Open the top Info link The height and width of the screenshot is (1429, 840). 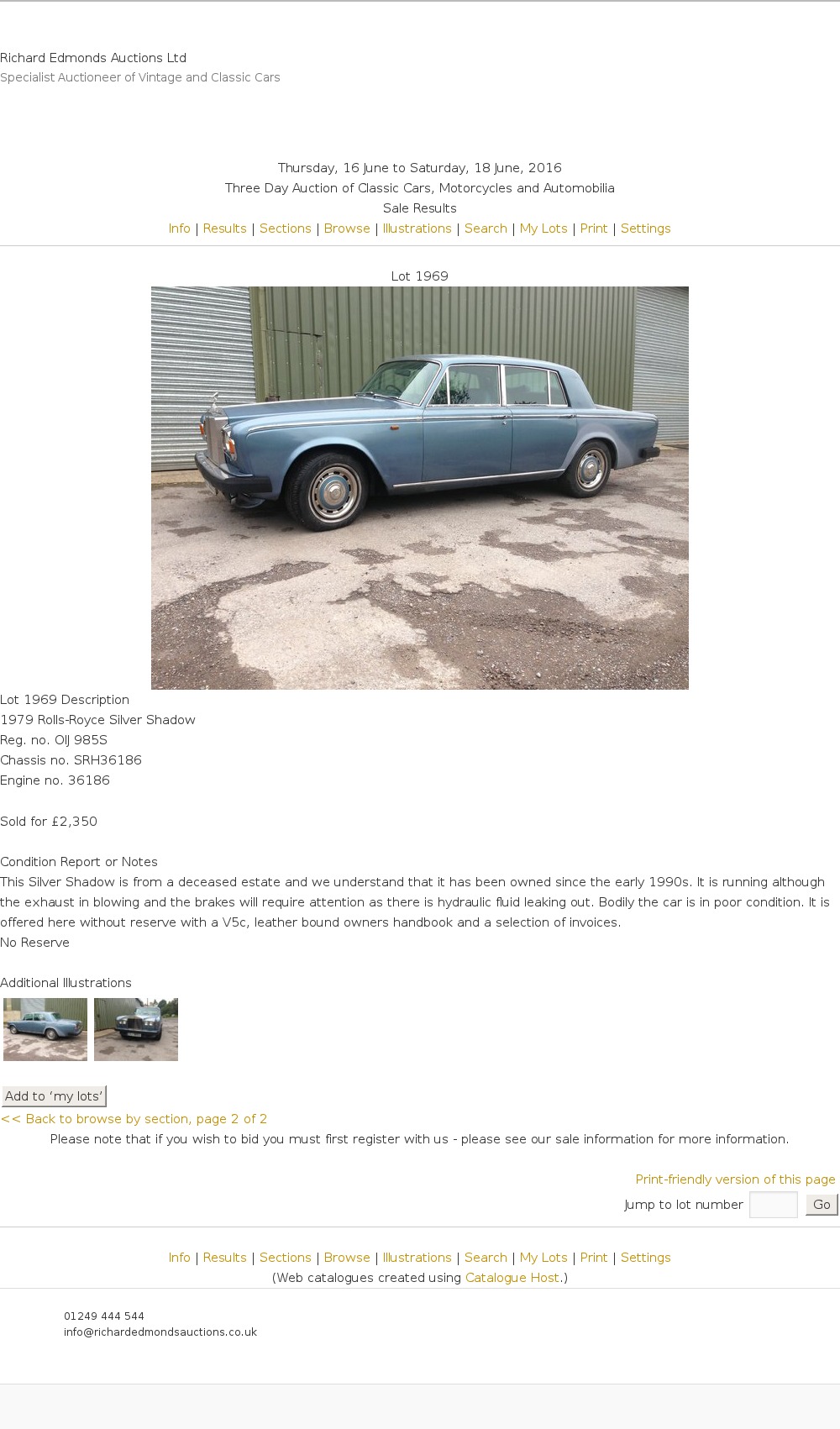point(179,229)
